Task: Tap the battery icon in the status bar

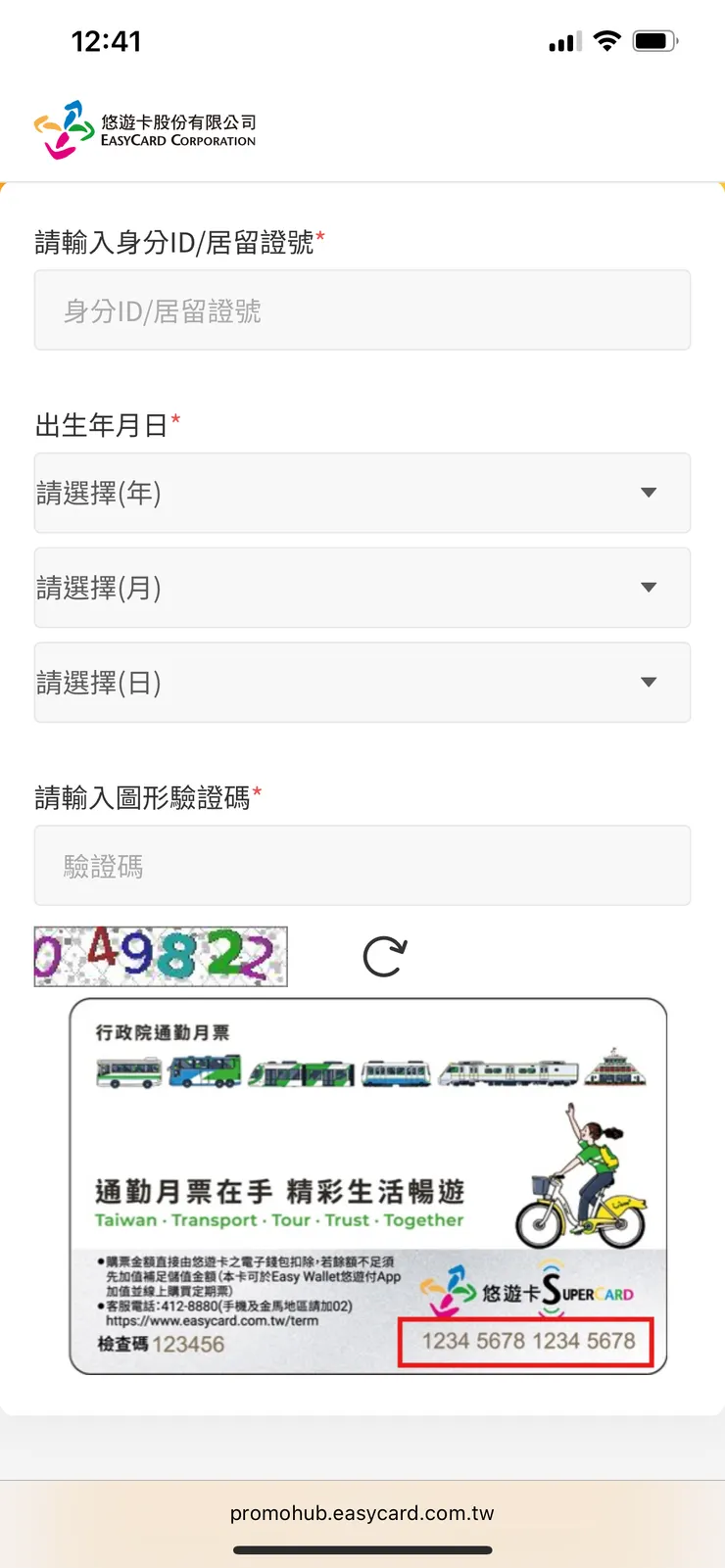Action: click(652, 40)
